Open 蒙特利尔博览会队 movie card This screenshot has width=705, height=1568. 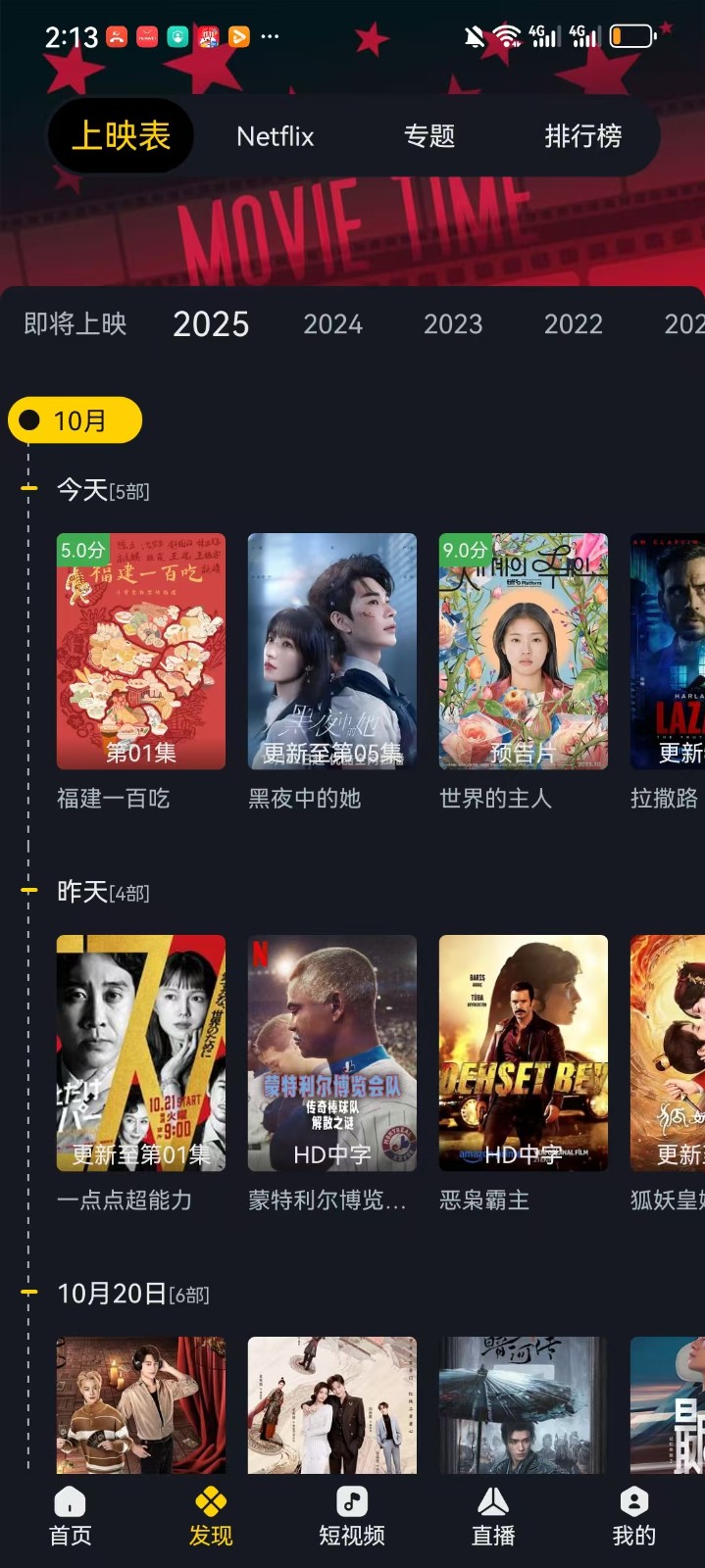point(332,1053)
